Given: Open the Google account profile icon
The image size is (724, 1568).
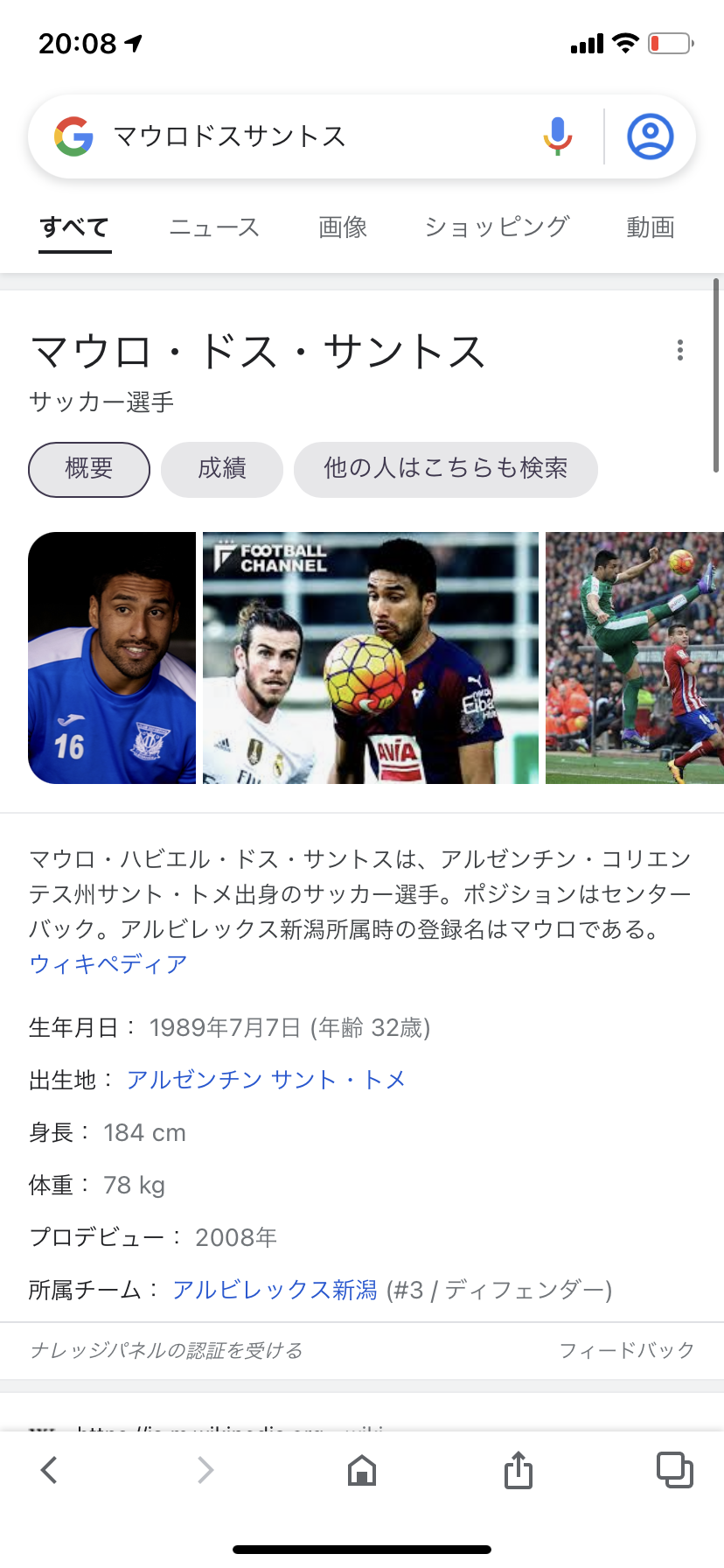Looking at the screenshot, I should pos(650,136).
